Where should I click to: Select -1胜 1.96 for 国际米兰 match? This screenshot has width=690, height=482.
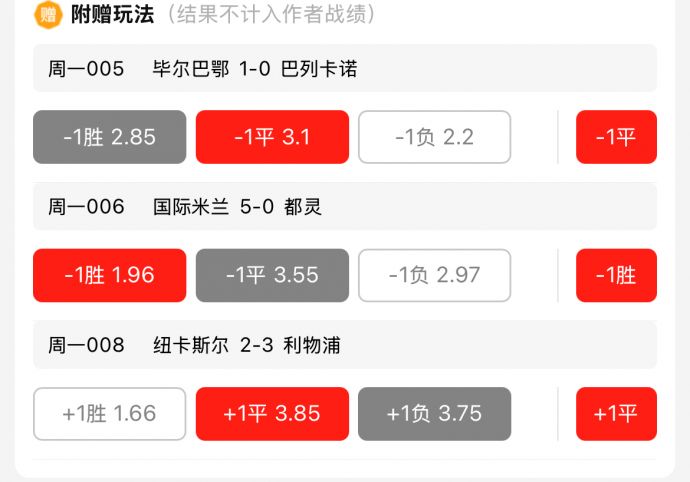click(109, 275)
